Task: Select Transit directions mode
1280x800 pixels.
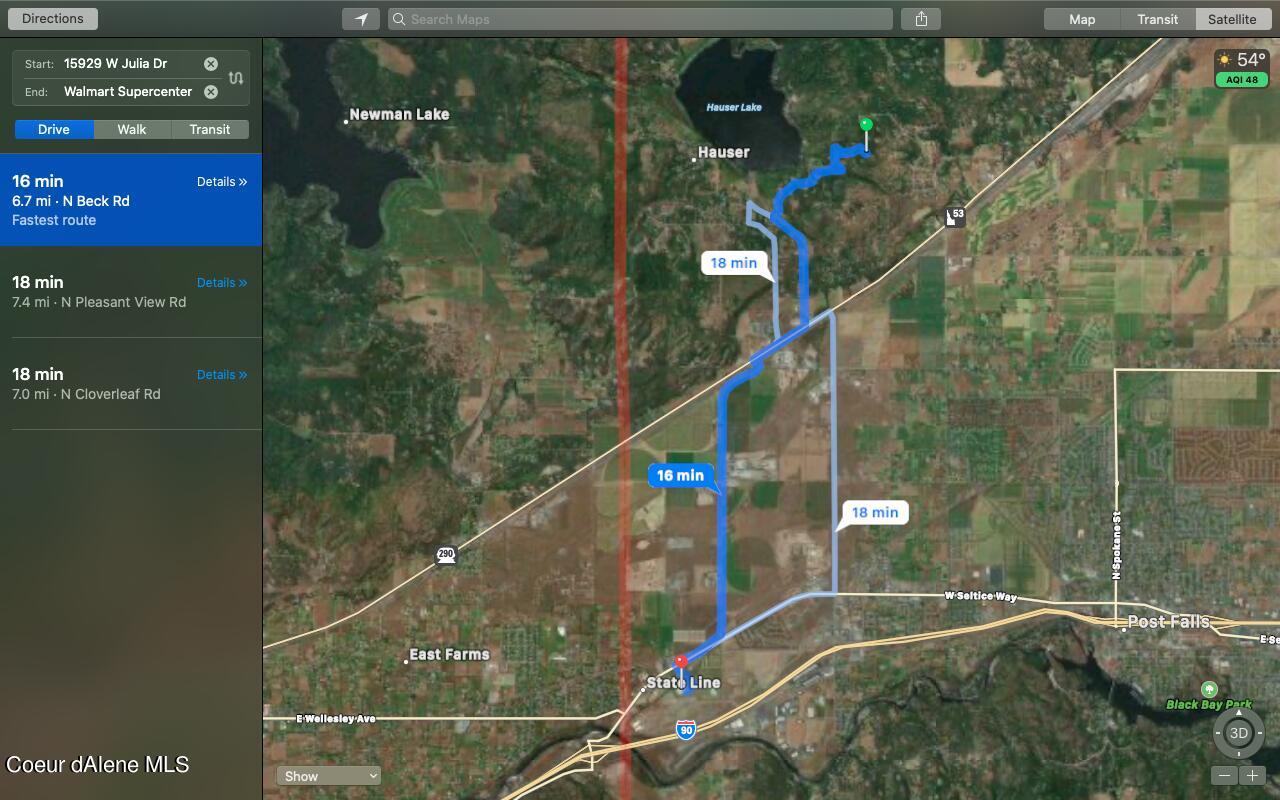Action: click(x=209, y=130)
